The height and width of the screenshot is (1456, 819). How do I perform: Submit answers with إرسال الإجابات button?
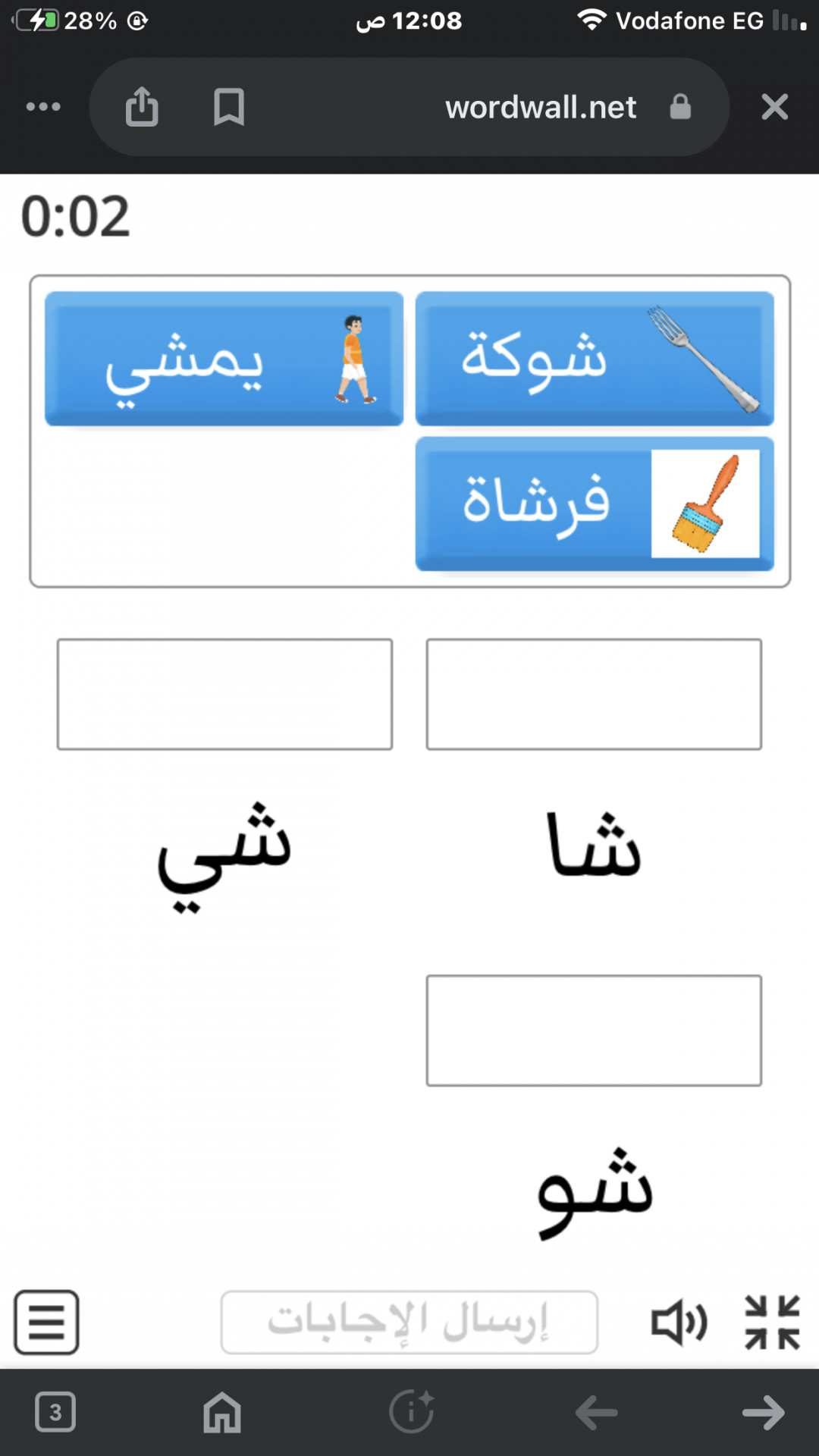(x=409, y=1323)
